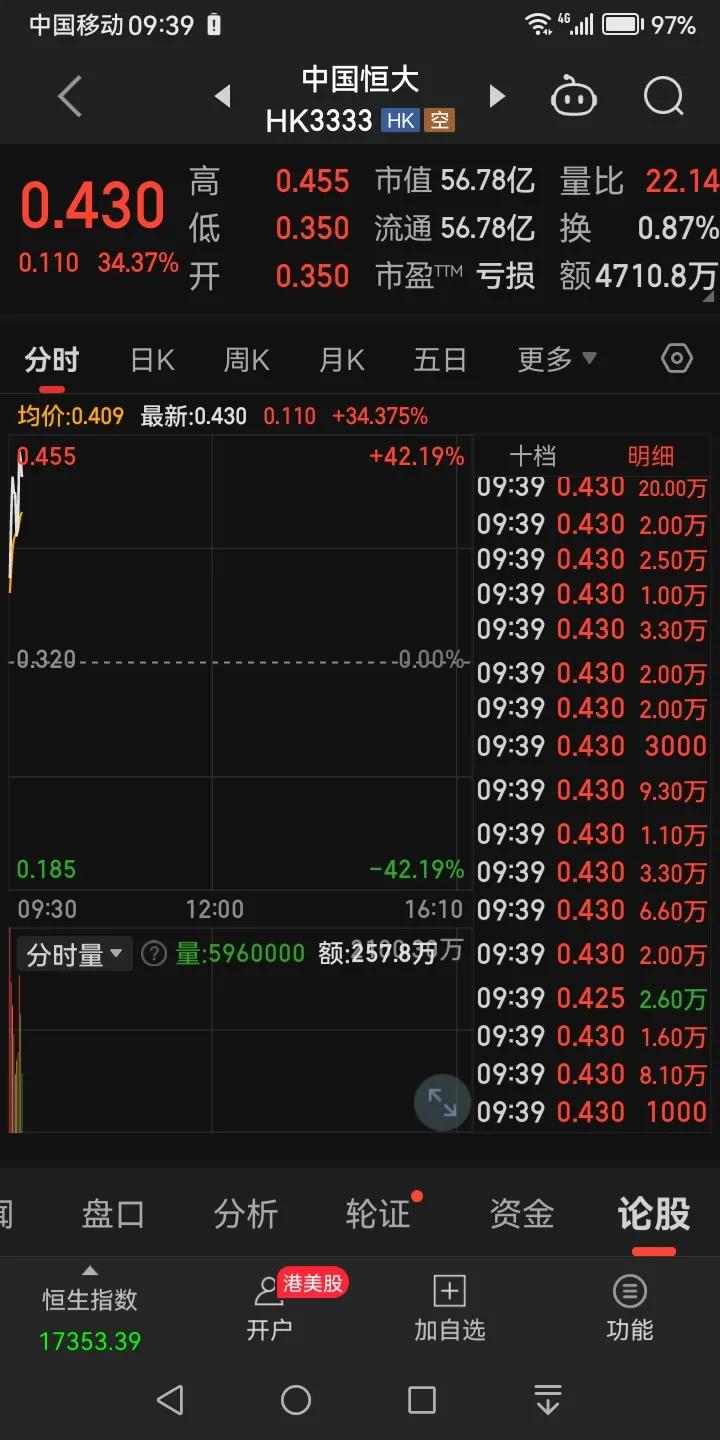Tap the back arrow to exit stock page
The image size is (720, 1440).
click(x=68, y=96)
